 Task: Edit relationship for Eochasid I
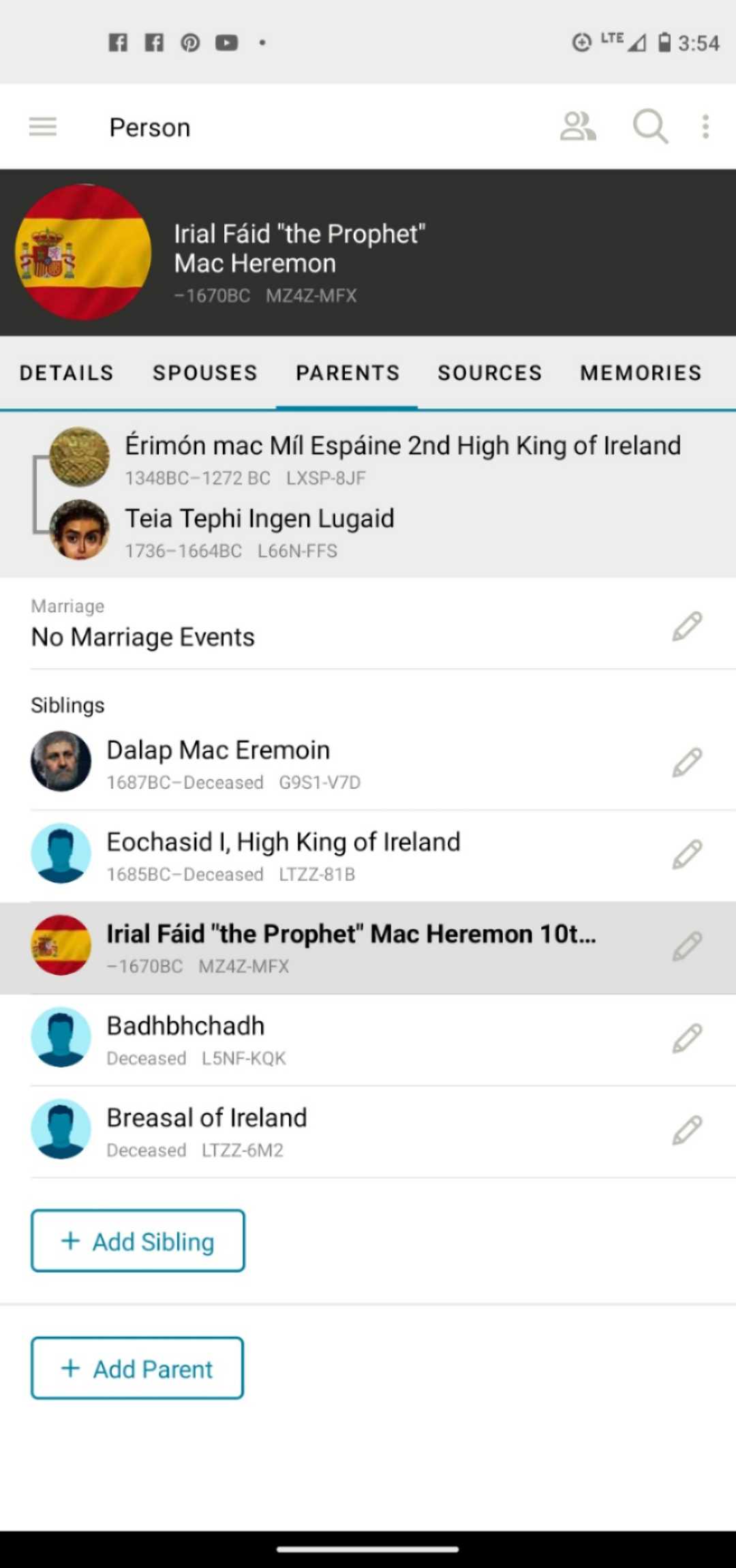point(687,855)
